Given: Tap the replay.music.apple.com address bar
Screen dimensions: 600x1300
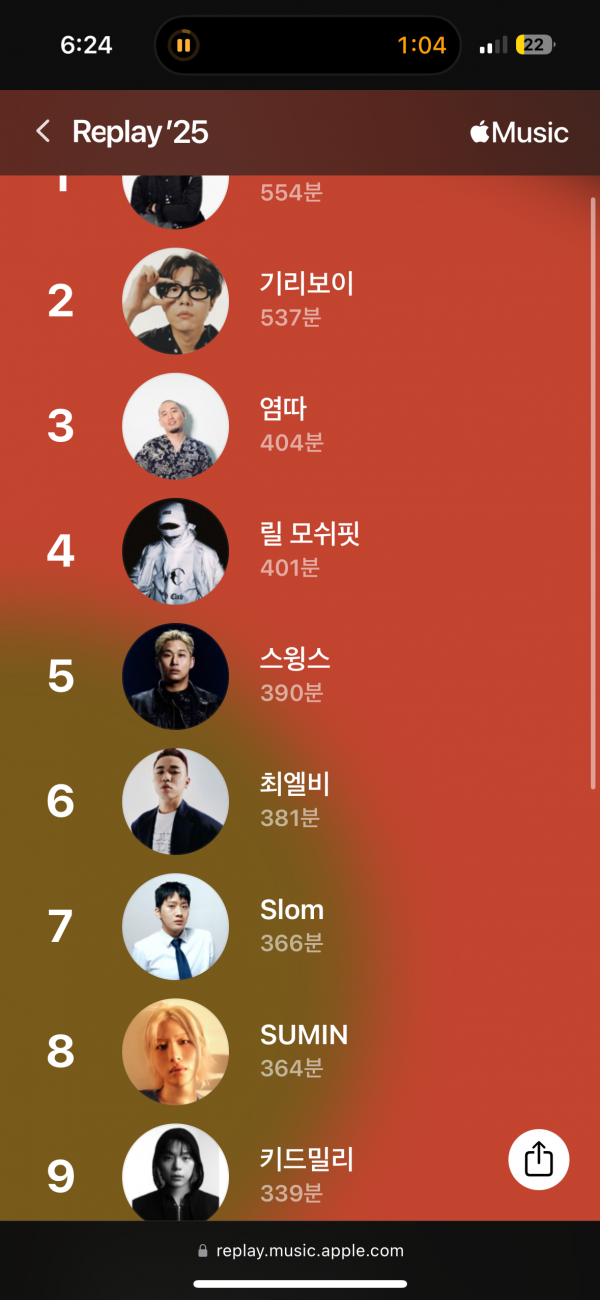Looking at the screenshot, I should [x=300, y=1250].
